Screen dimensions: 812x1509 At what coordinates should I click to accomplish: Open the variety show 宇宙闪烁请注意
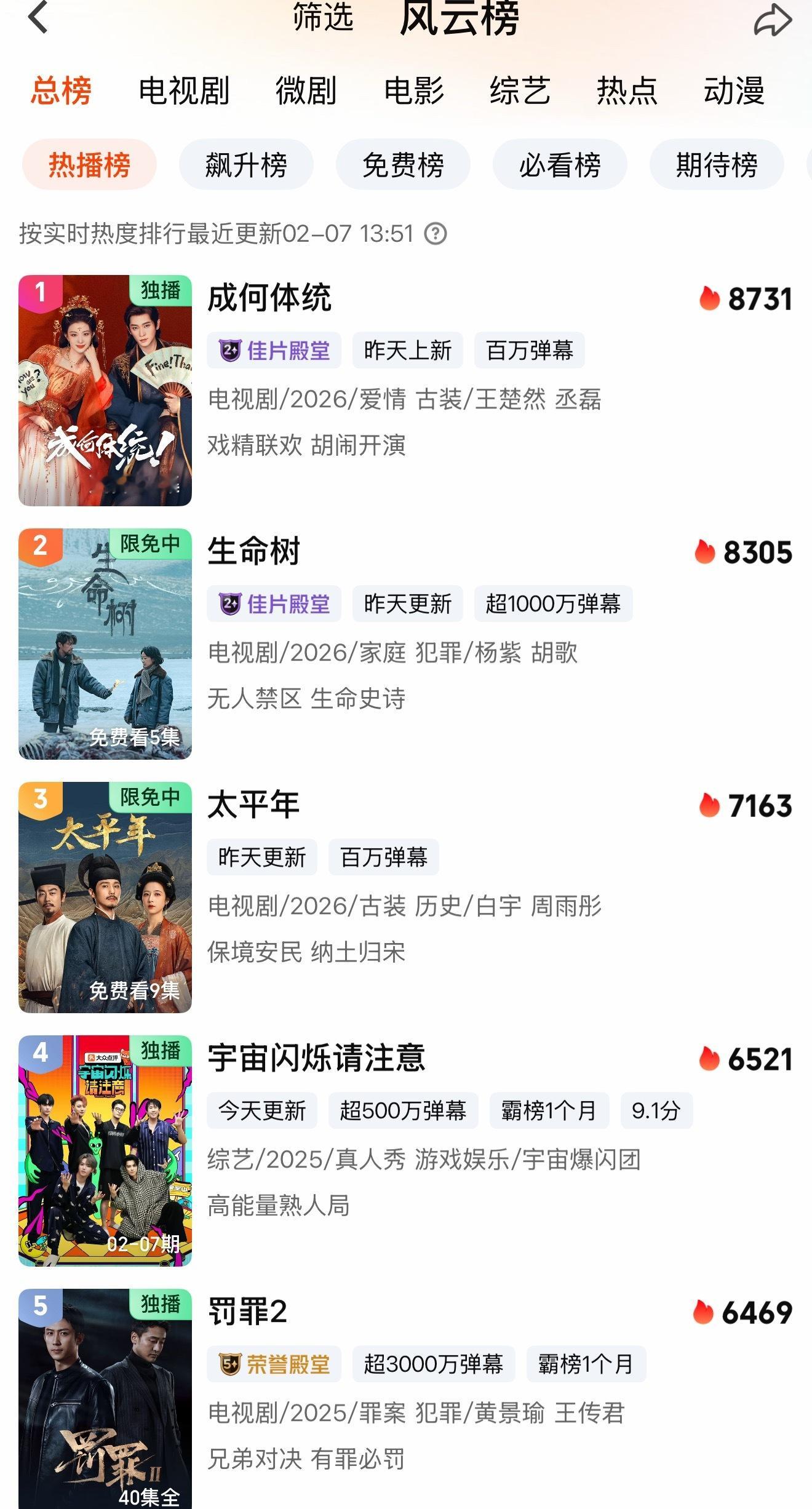click(x=316, y=1058)
